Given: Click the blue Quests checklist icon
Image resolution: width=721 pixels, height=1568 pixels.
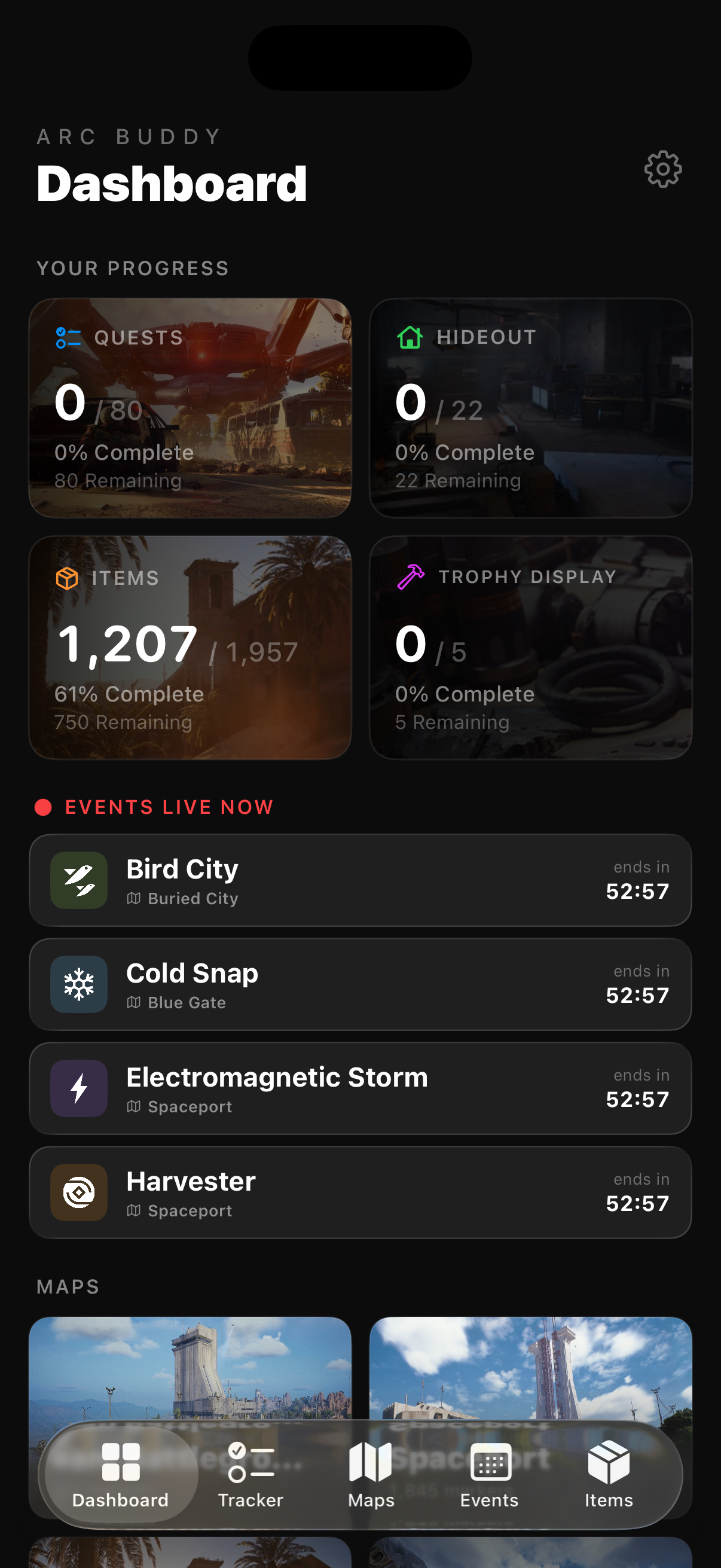Looking at the screenshot, I should tap(68, 338).
